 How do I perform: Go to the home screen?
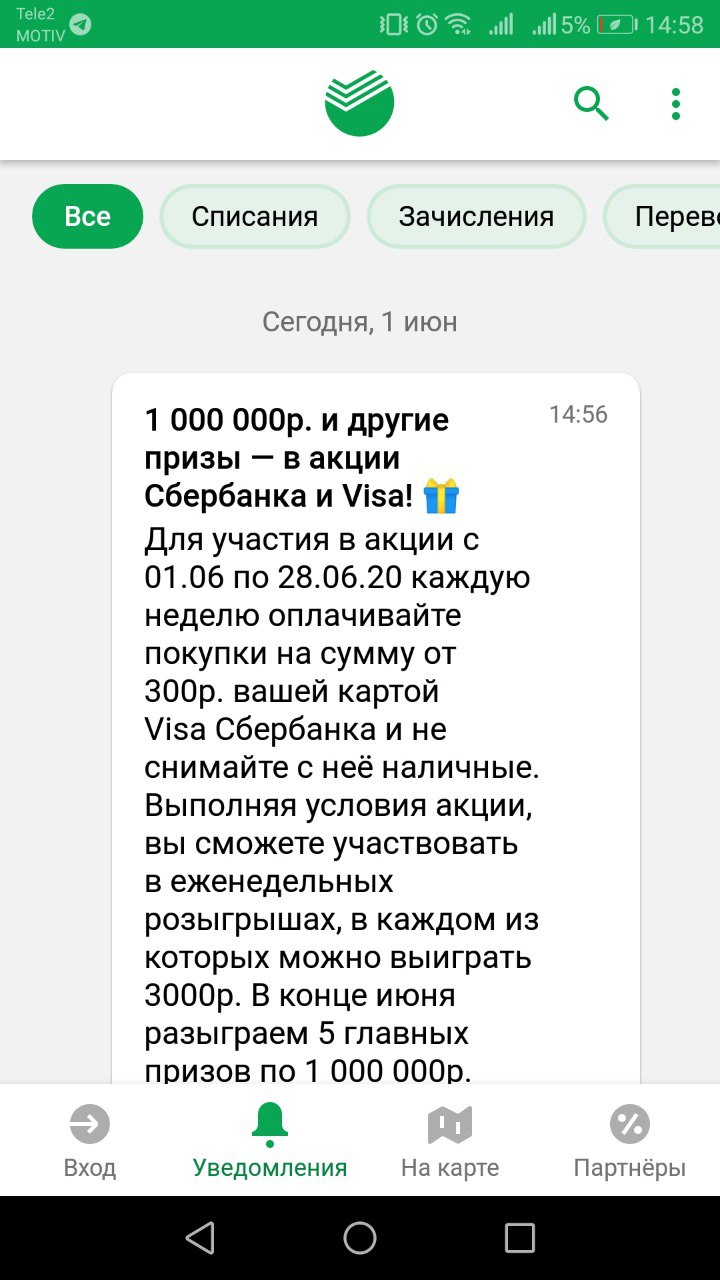[x=360, y=1238]
